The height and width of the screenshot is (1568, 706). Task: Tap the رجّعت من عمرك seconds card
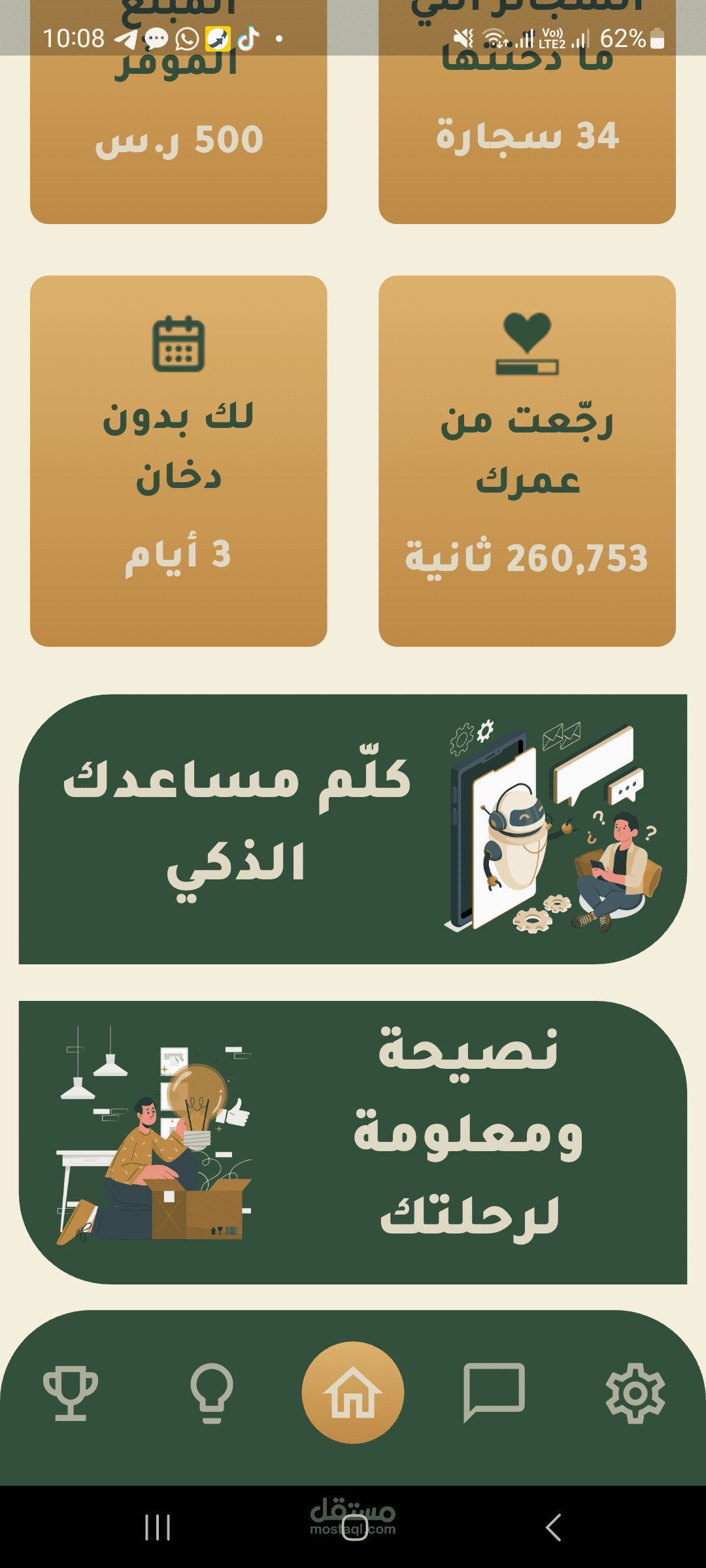click(527, 461)
